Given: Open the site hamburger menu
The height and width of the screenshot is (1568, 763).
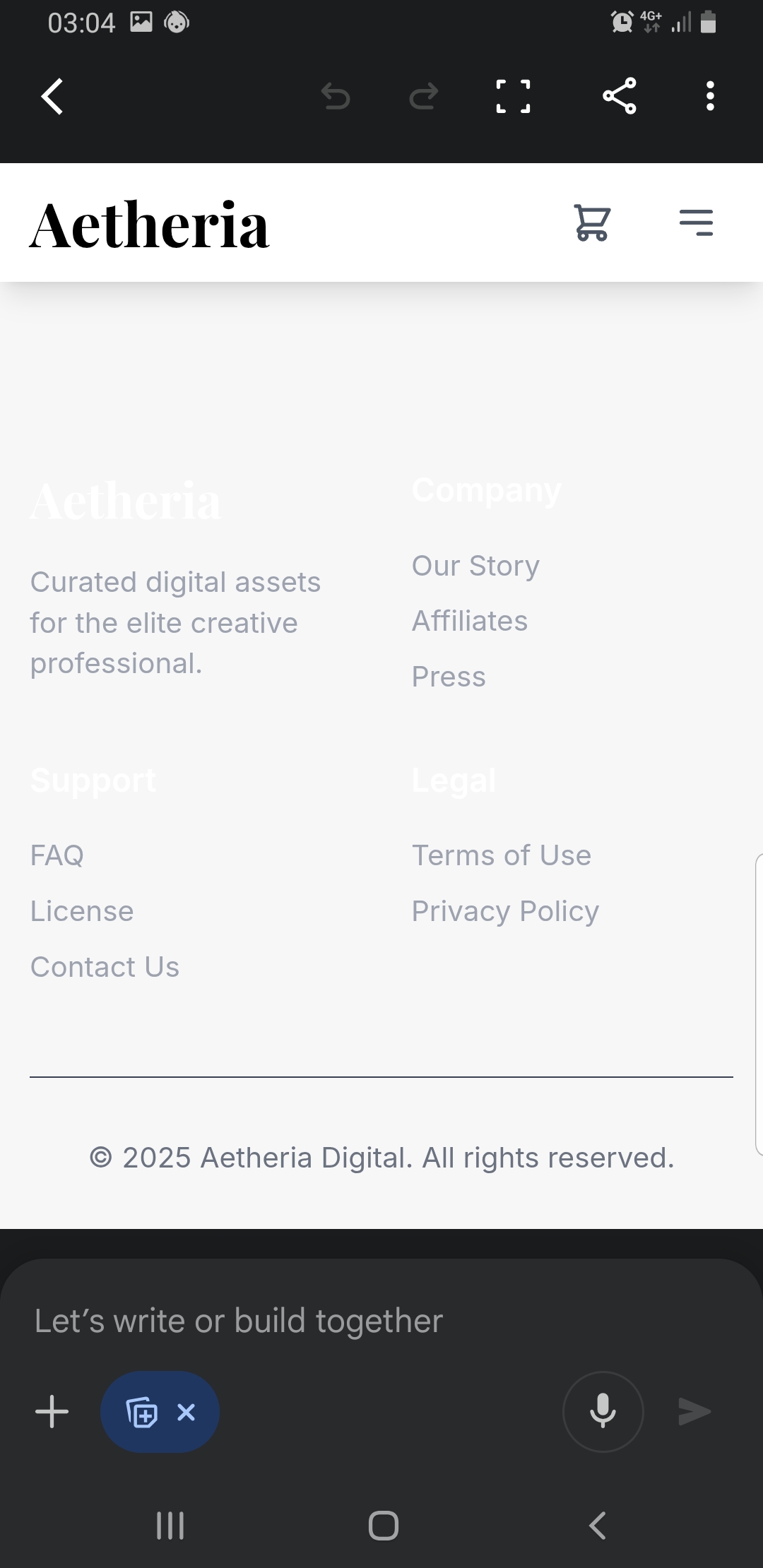Looking at the screenshot, I should pyautogui.click(x=696, y=223).
